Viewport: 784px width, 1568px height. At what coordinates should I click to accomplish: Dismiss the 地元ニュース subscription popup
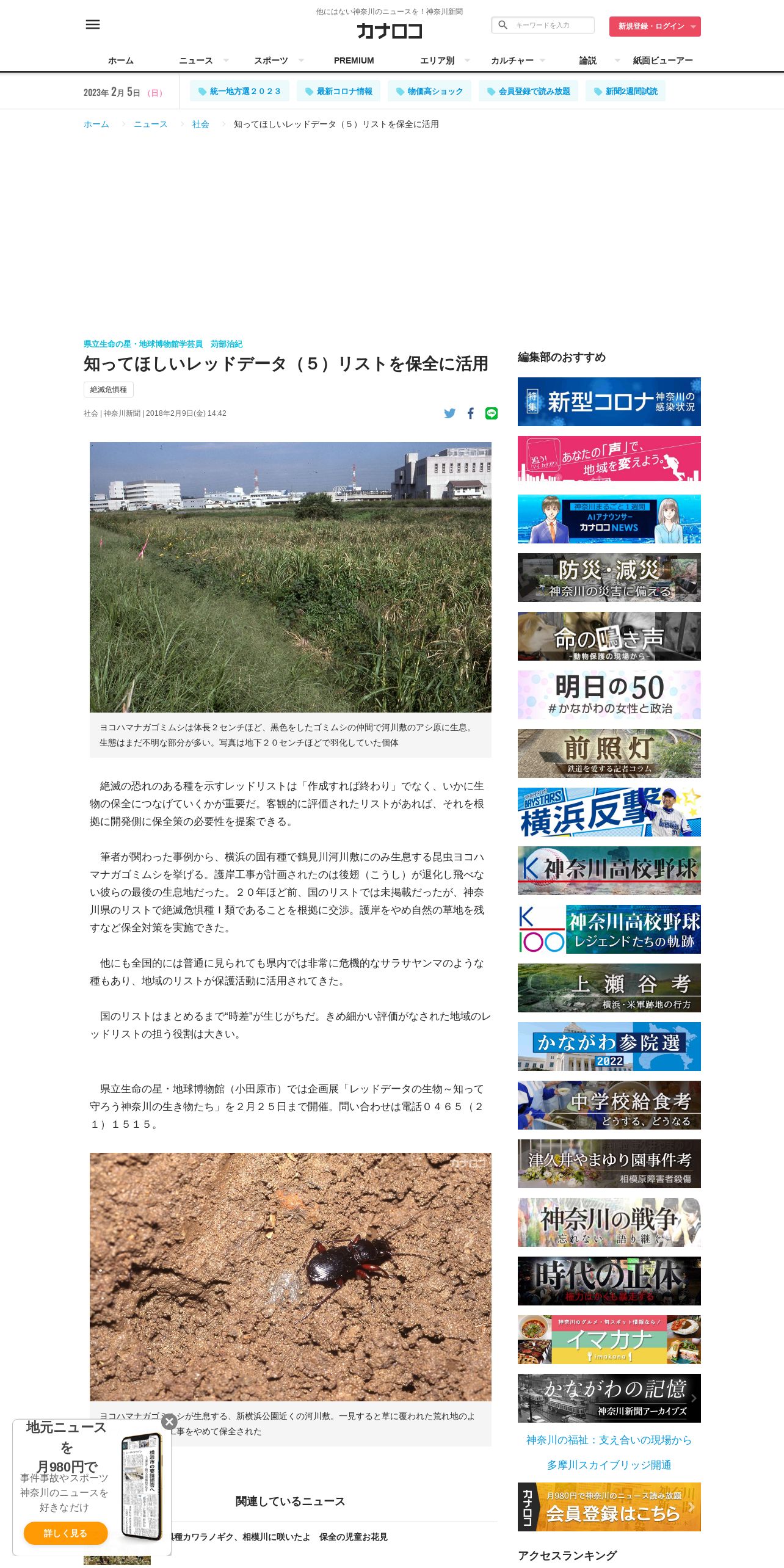coord(169,1422)
